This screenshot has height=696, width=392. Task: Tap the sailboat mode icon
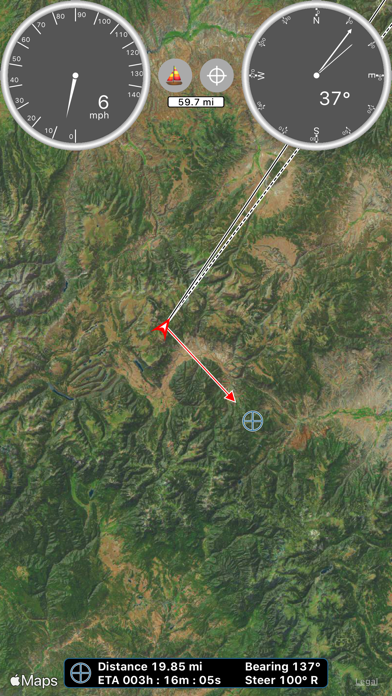click(175, 76)
